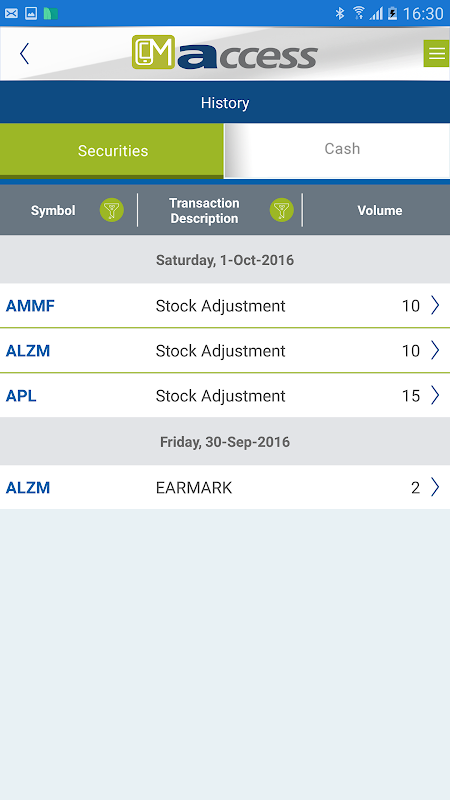The width and height of the screenshot is (450, 800).
Task: Open the AMMF Stock Adjustment entry
Action: click(x=225, y=306)
